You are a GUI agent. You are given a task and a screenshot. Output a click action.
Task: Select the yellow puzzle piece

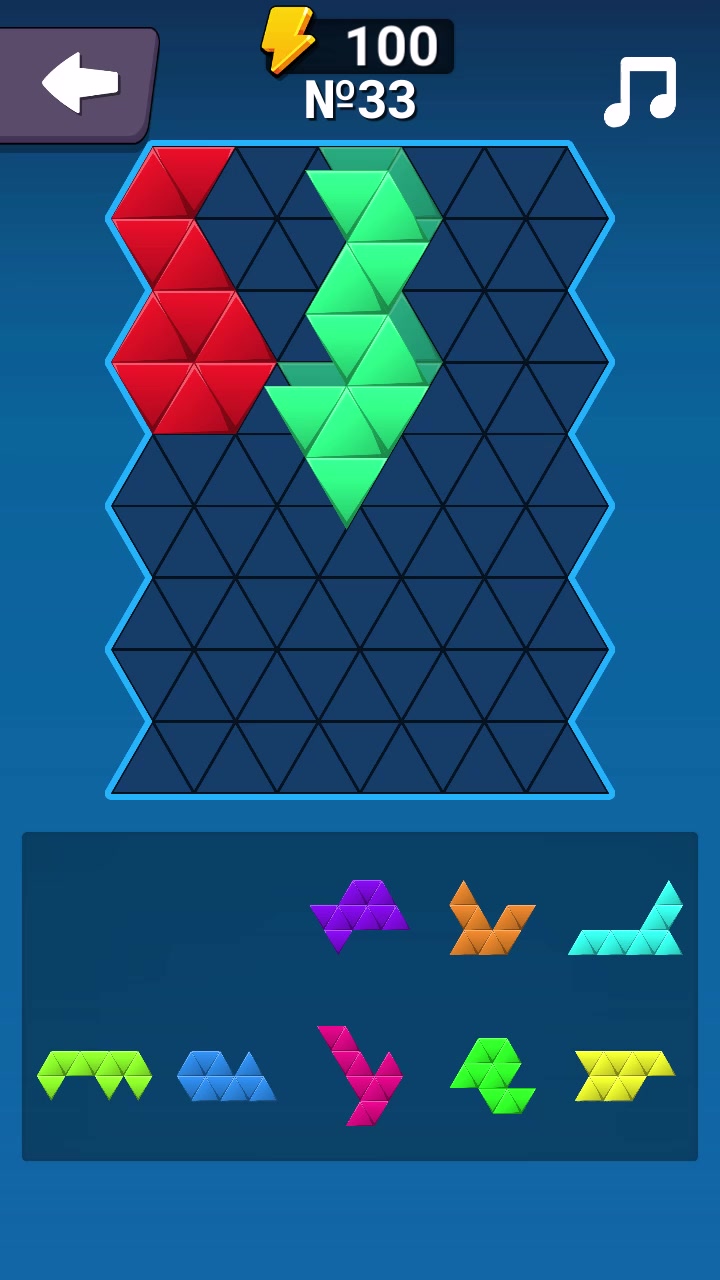tap(620, 1072)
